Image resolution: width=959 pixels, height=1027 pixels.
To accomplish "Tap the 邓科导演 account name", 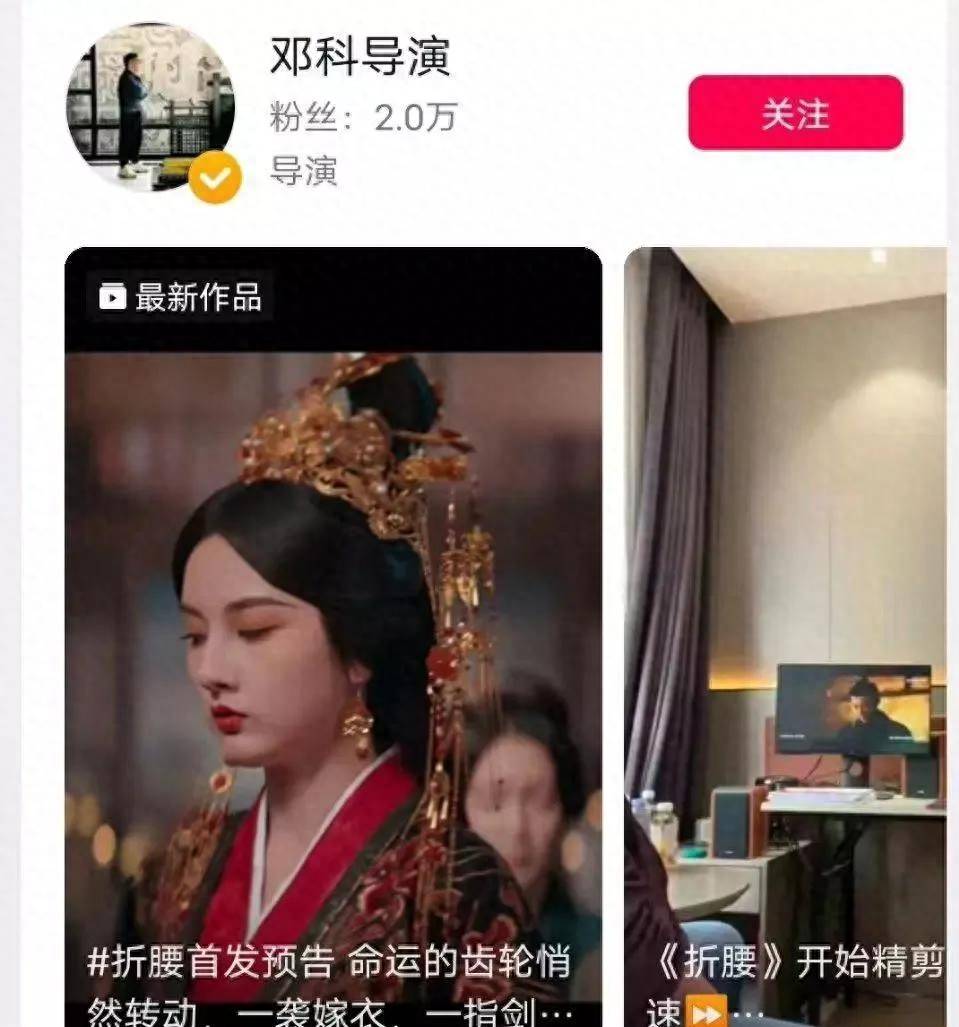I will (360, 57).
